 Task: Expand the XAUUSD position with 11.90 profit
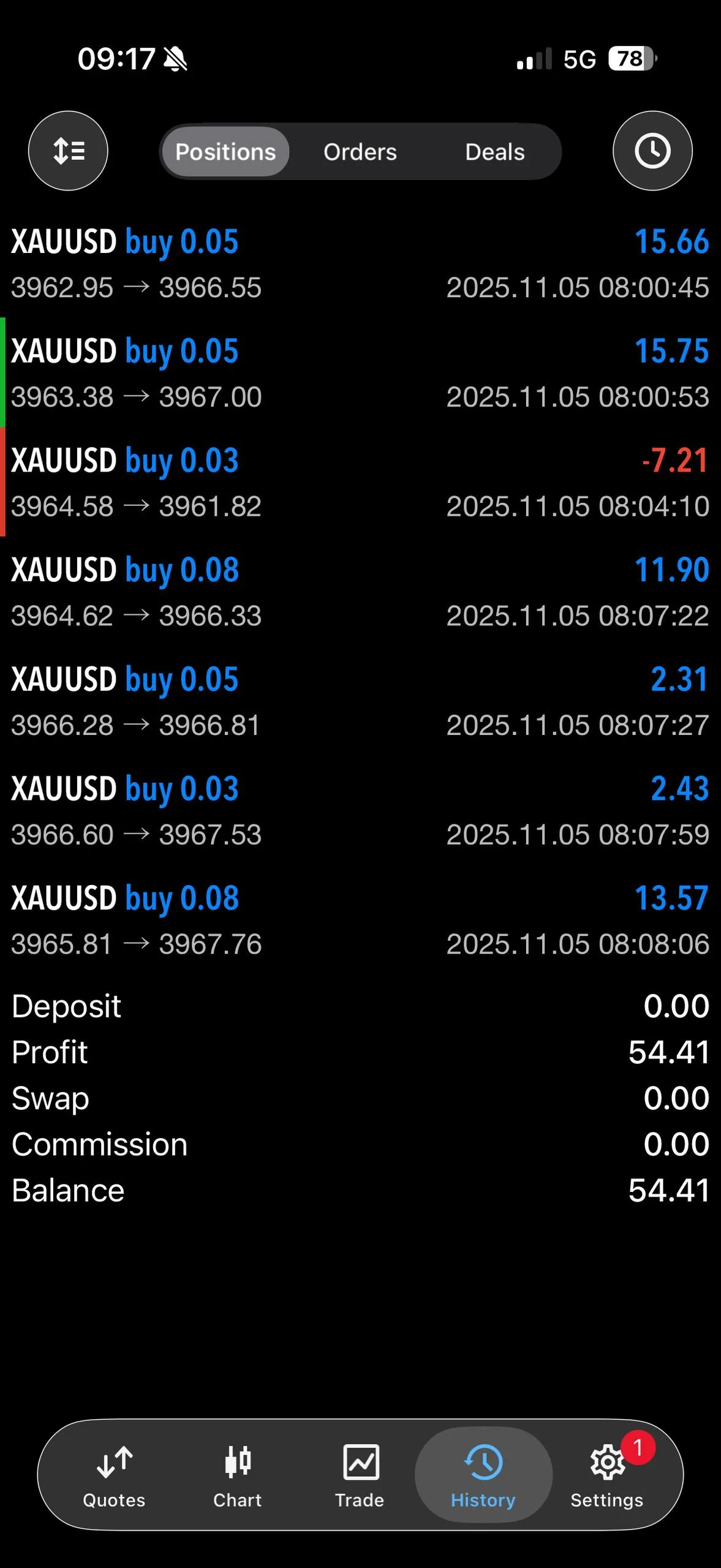360,592
